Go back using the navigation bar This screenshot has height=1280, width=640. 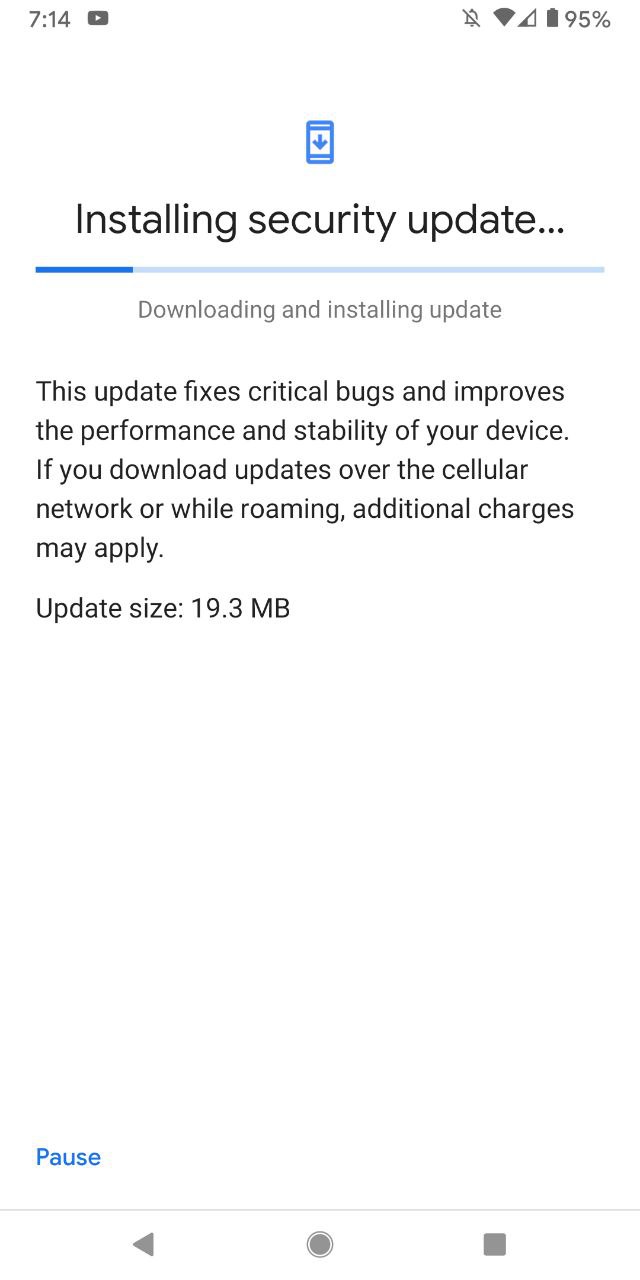pos(143,1244)
